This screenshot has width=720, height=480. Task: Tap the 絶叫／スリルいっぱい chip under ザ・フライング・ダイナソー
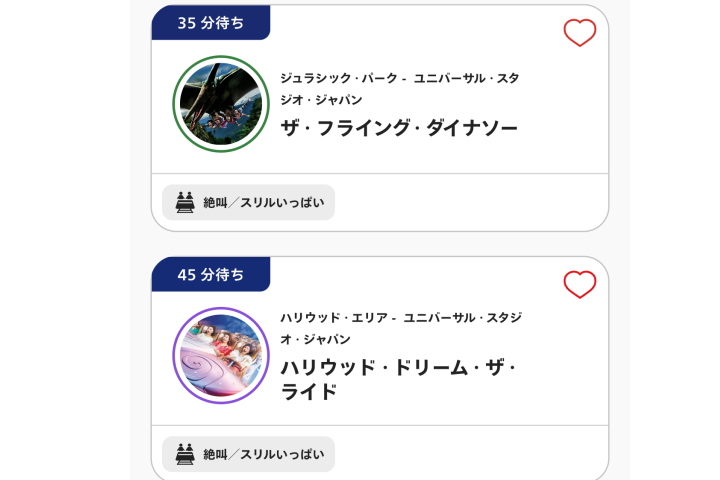tap(249, 202)
